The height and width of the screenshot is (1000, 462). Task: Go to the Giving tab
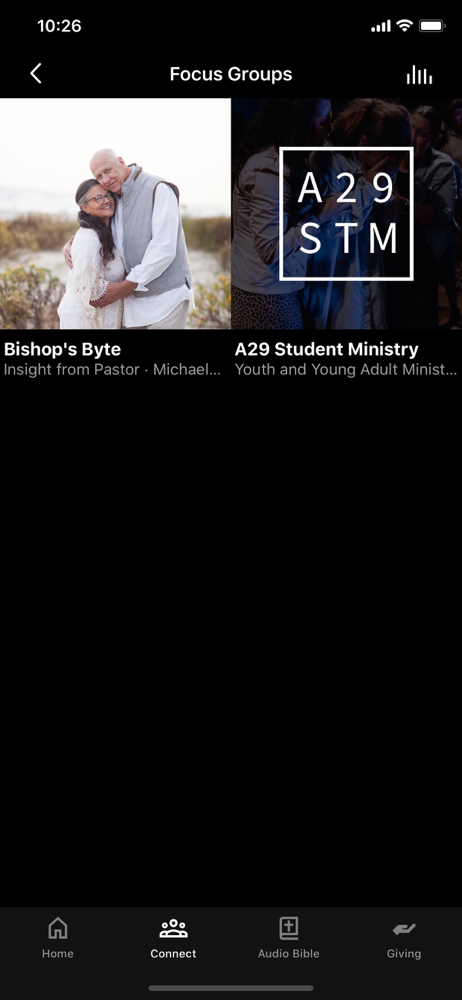click(404, 938)
